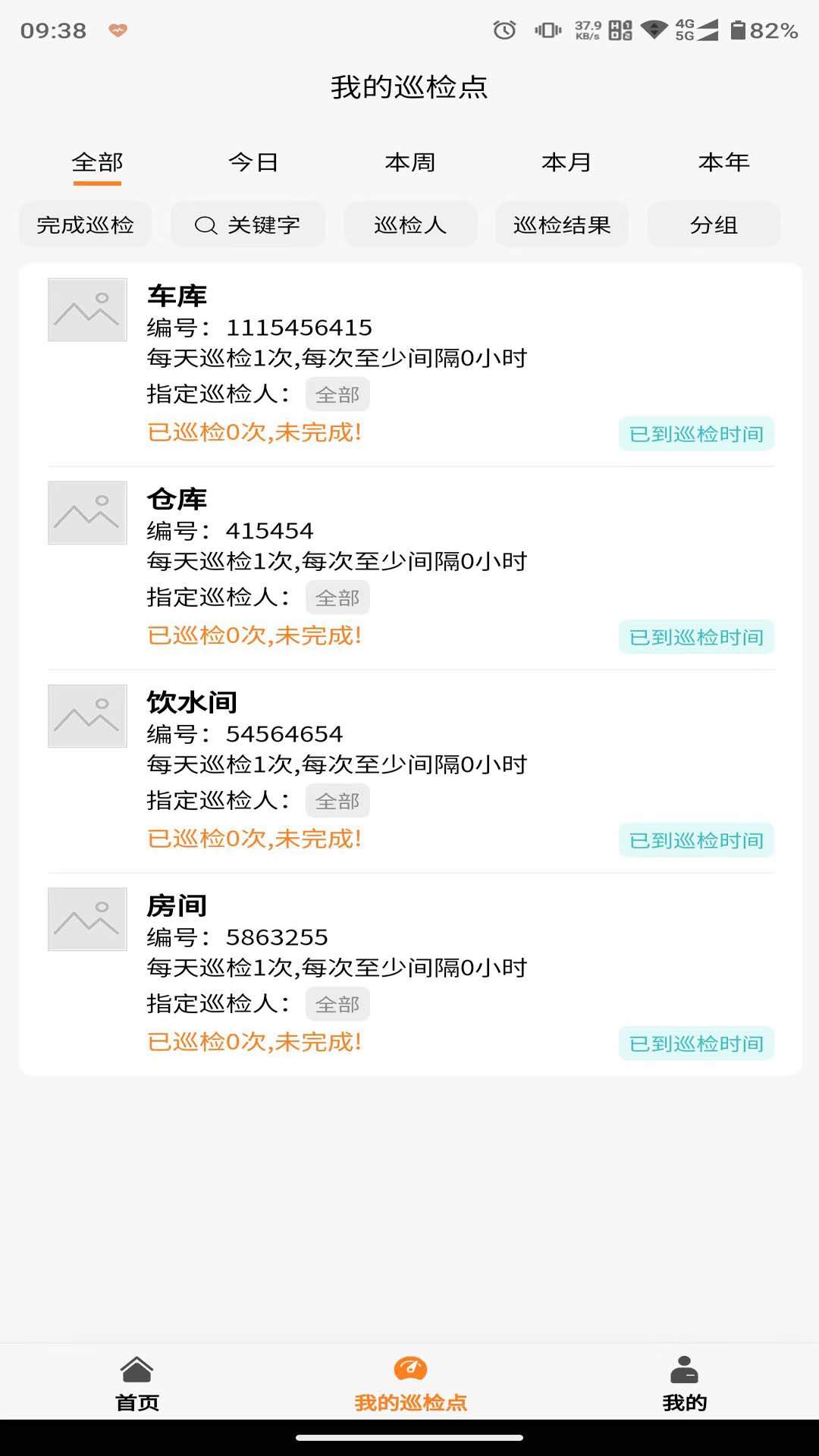This screenshot has width=819, height=1456.
Task: Switch to the 本年 tab
Action: (723, 162)
